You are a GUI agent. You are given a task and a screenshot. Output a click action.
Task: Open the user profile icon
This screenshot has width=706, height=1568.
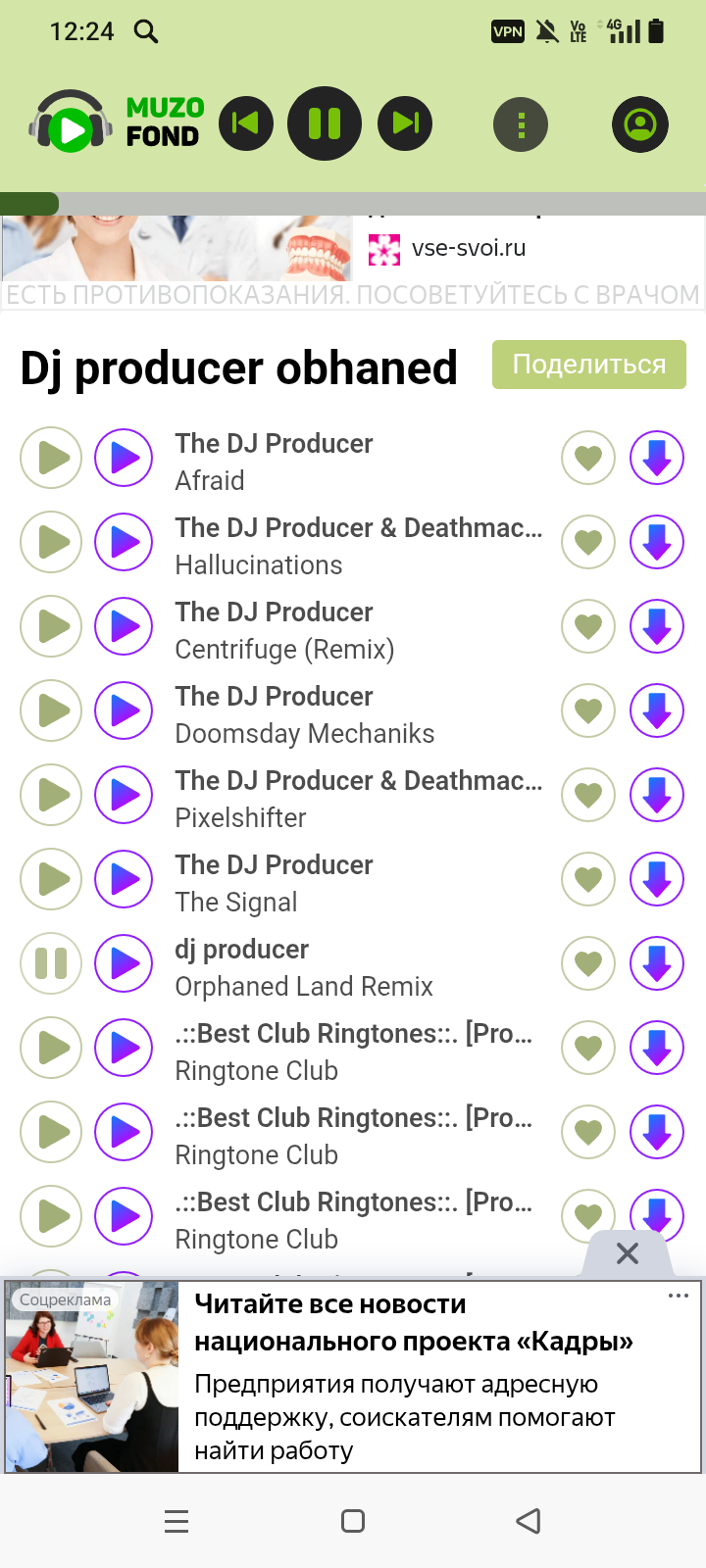click(640, 124)
